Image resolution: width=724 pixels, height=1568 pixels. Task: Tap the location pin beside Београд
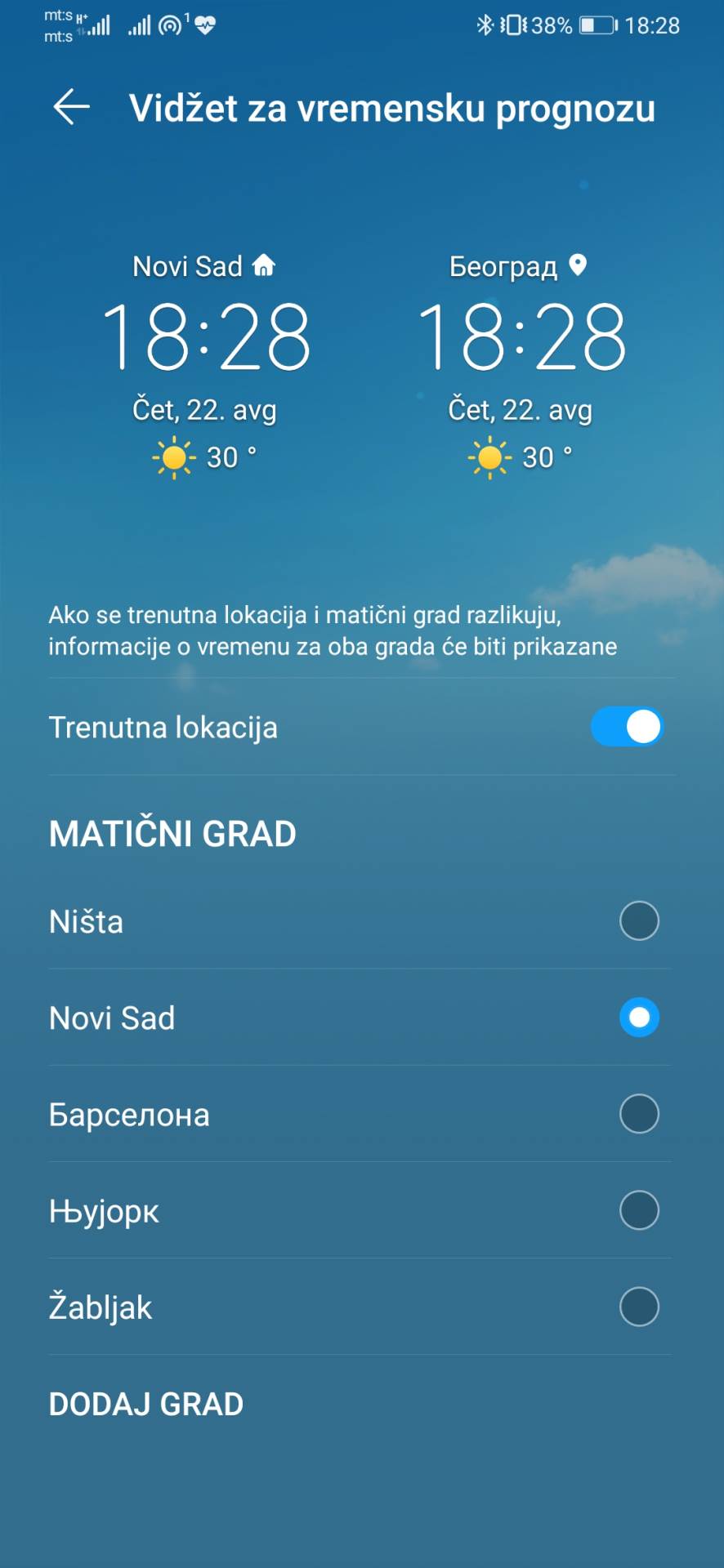[x=577, y=264]
